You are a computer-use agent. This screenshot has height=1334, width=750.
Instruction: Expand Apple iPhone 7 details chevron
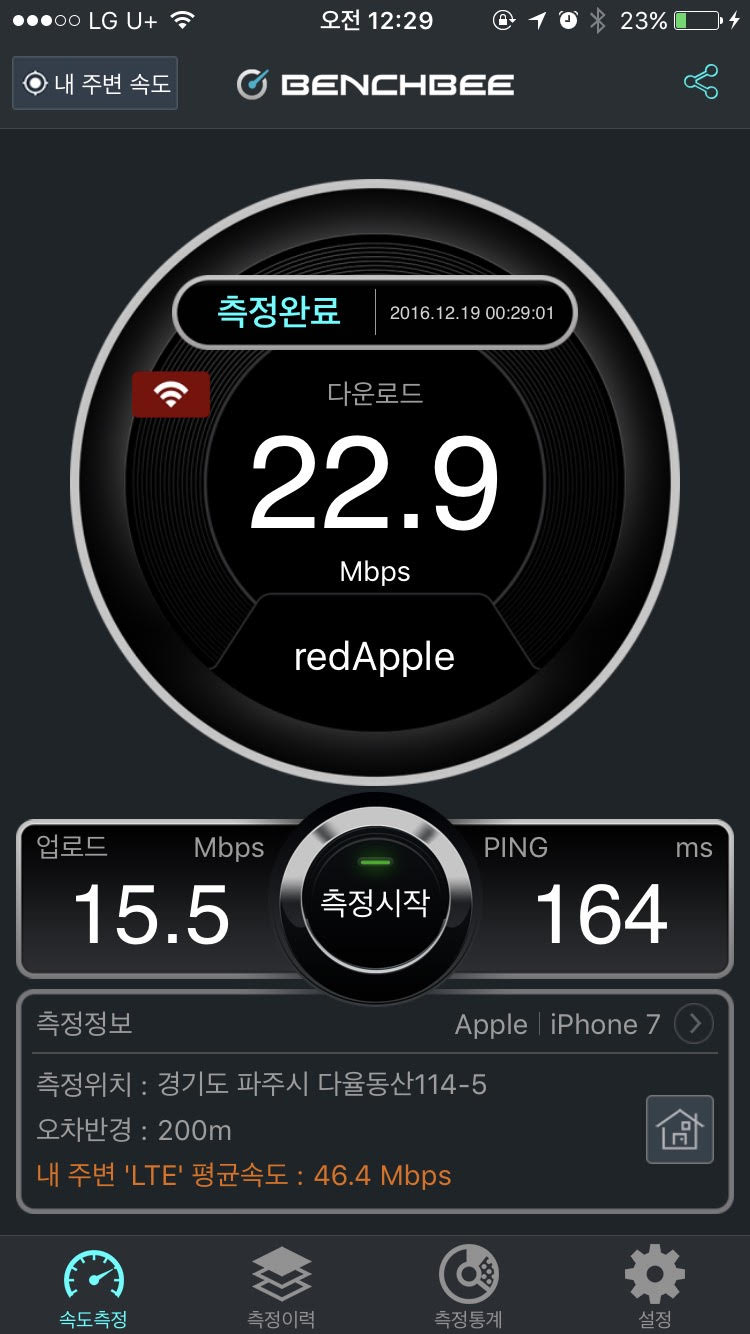694,1024
